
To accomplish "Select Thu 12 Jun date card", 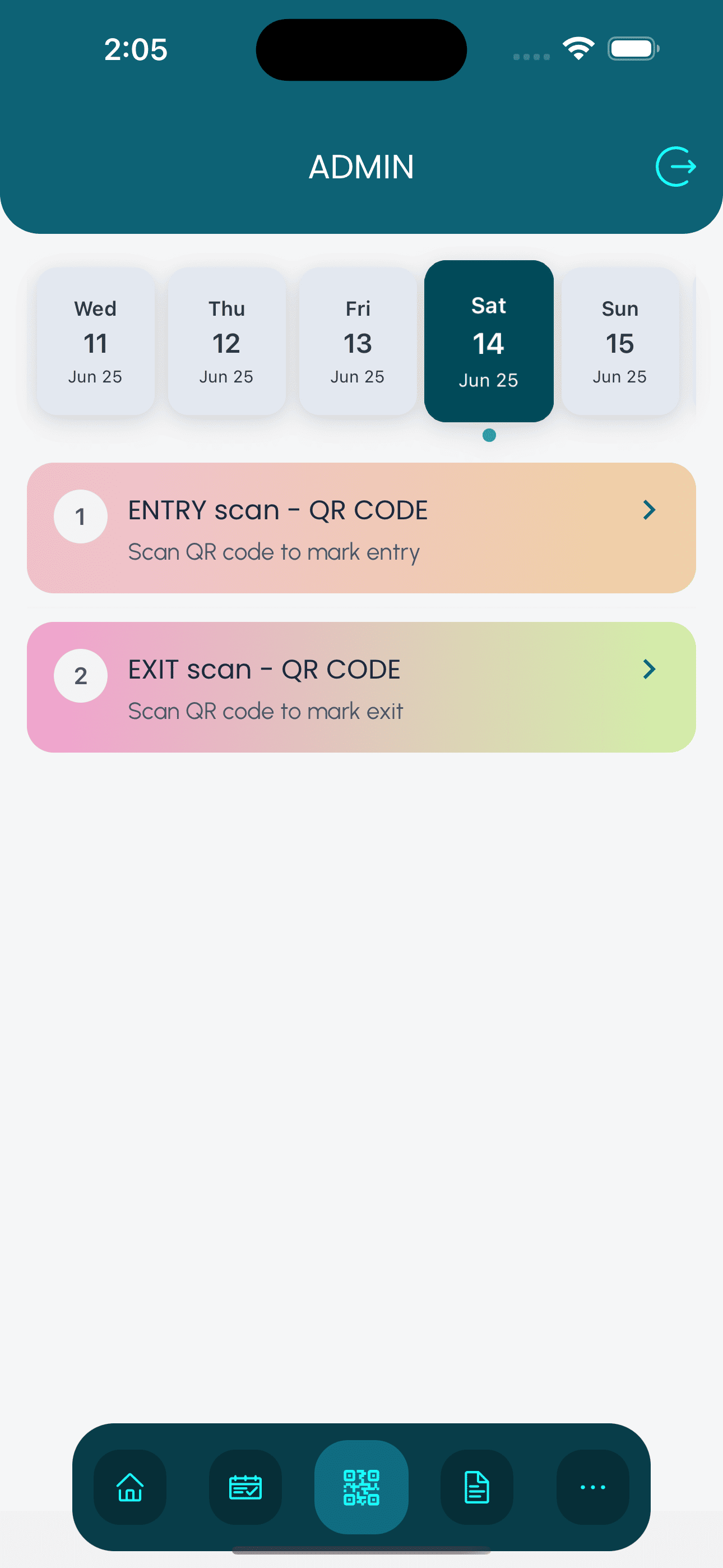I will [226, 342].
